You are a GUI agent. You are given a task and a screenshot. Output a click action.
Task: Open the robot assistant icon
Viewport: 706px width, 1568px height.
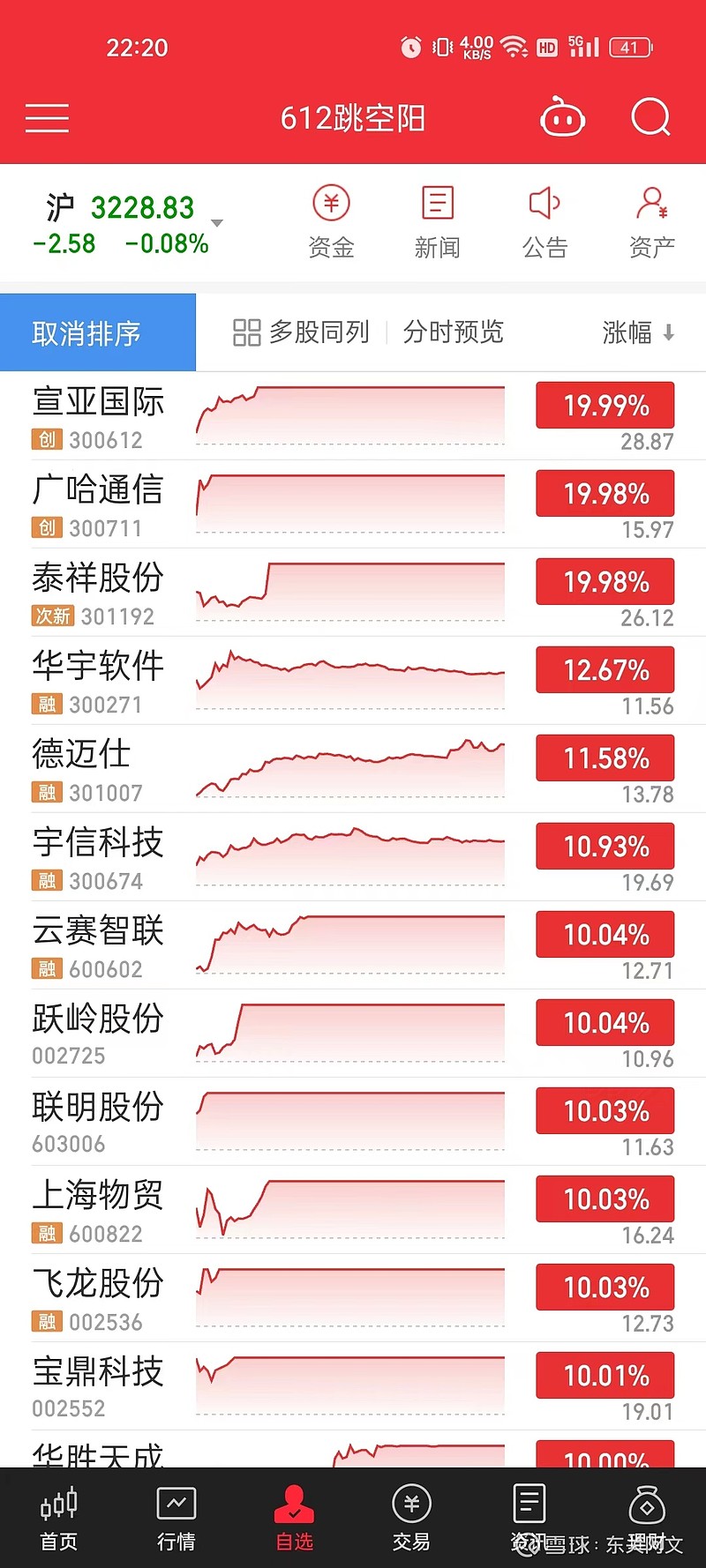[562, 117]
